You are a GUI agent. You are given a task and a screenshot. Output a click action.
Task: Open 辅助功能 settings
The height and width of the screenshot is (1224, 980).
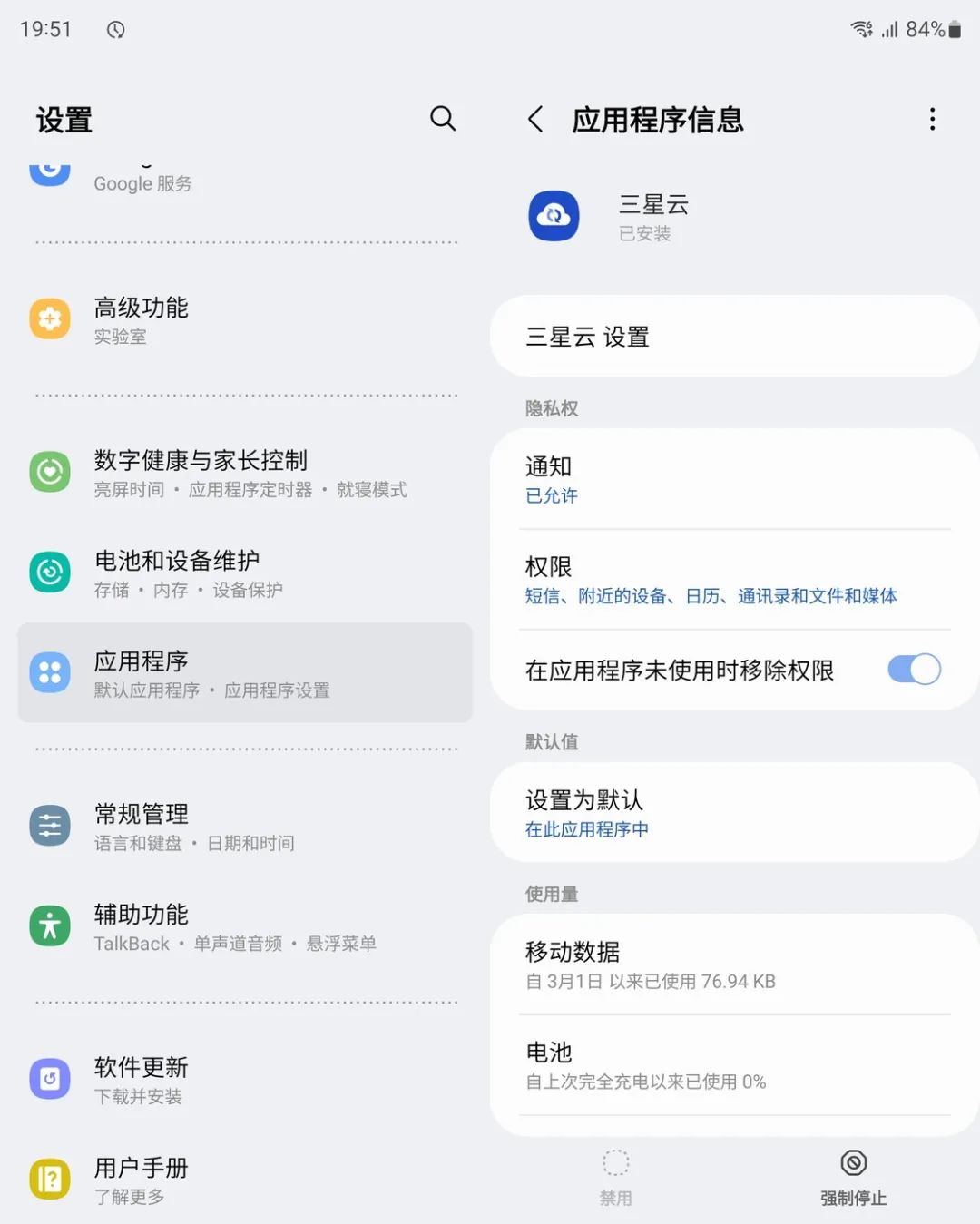[245, 926]
